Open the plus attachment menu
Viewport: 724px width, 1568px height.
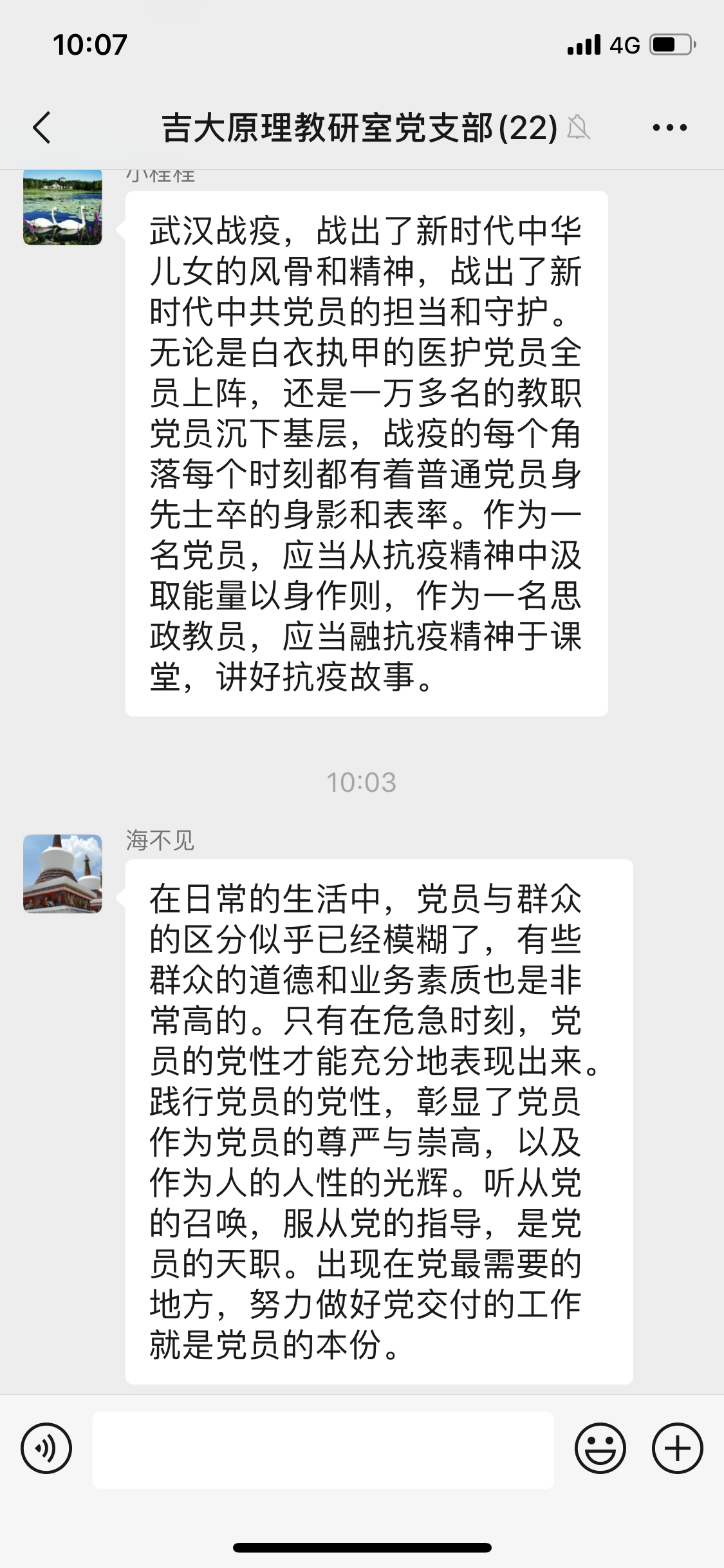tap(677, 1449)
